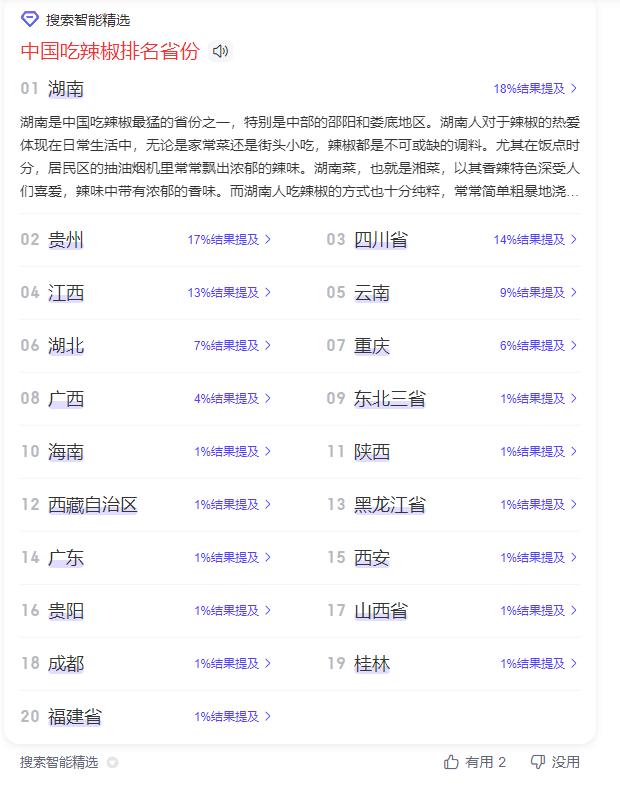
Task: Select 江西 in the ranking list
Action: [66, 293]
